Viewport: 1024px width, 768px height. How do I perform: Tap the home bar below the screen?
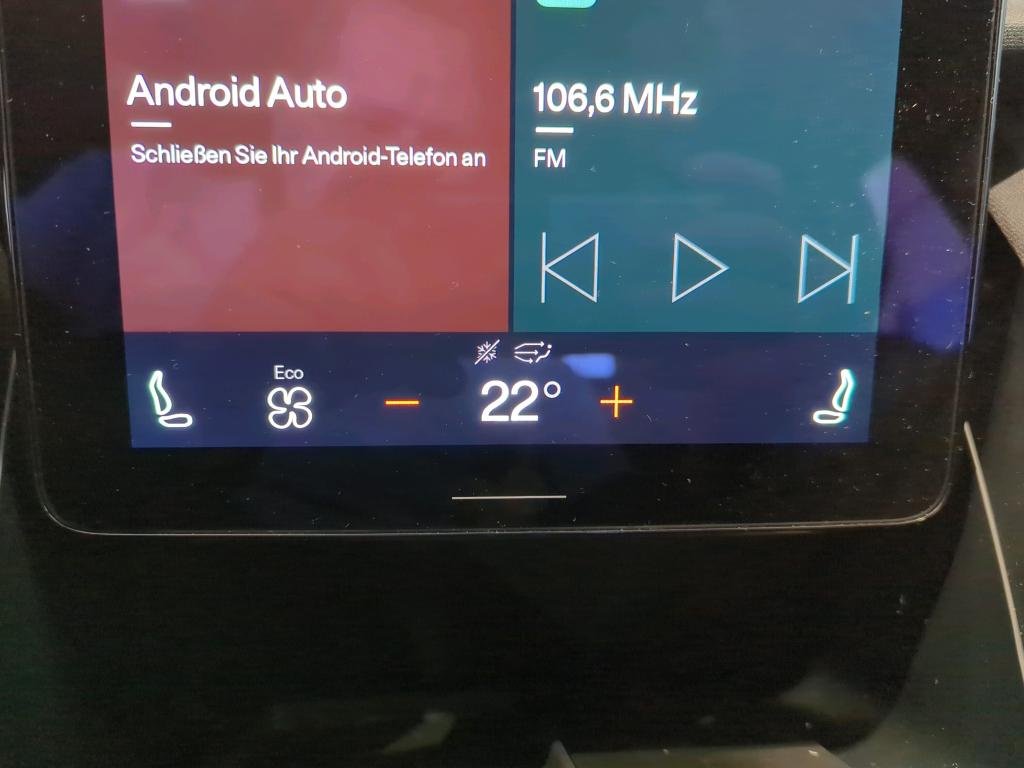(x=509, y=497)
